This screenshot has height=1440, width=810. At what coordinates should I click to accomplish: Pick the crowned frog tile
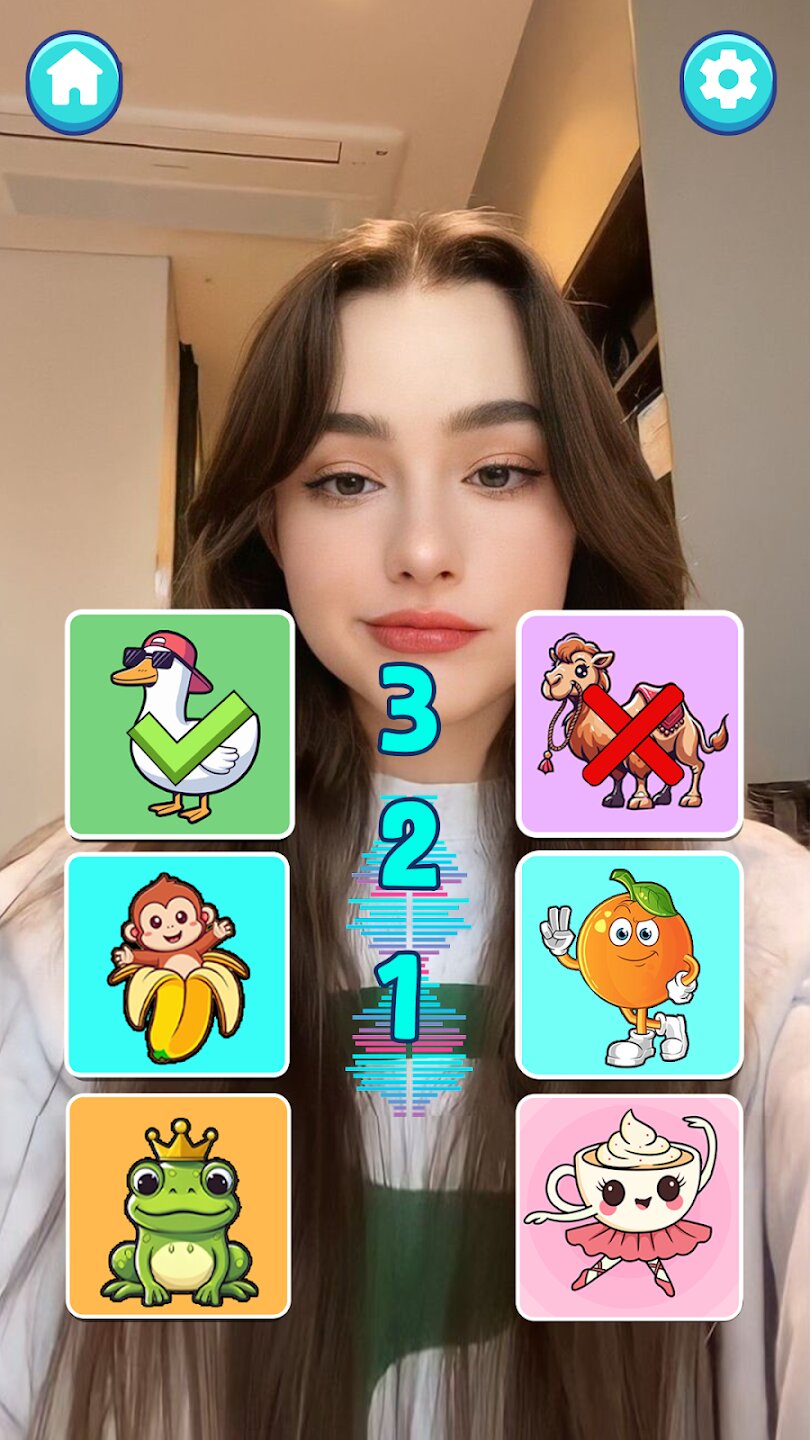(178, 1206)
